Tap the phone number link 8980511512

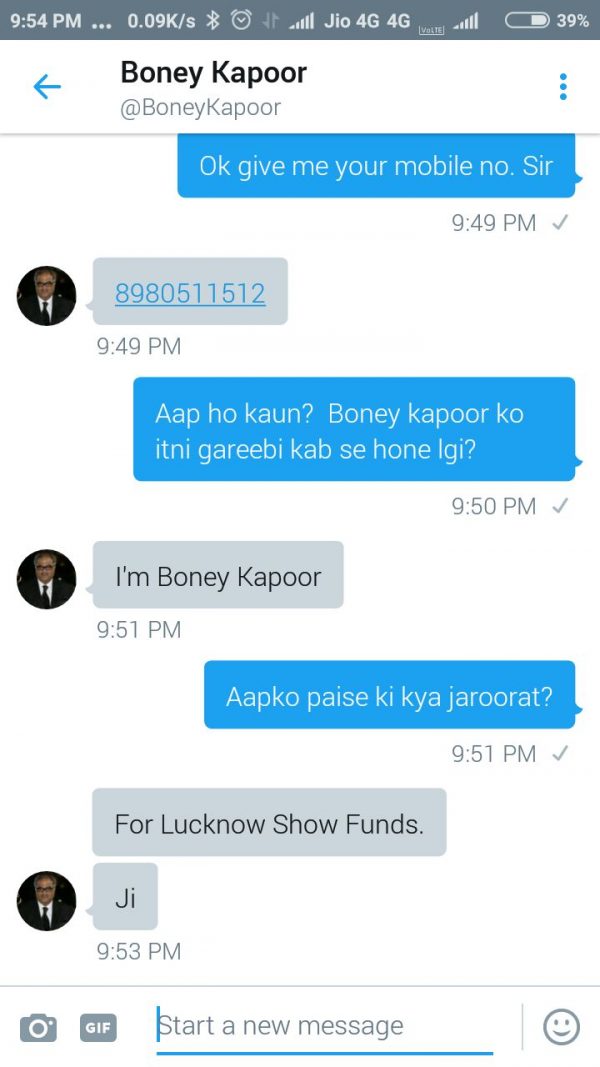tap(190, 293)
